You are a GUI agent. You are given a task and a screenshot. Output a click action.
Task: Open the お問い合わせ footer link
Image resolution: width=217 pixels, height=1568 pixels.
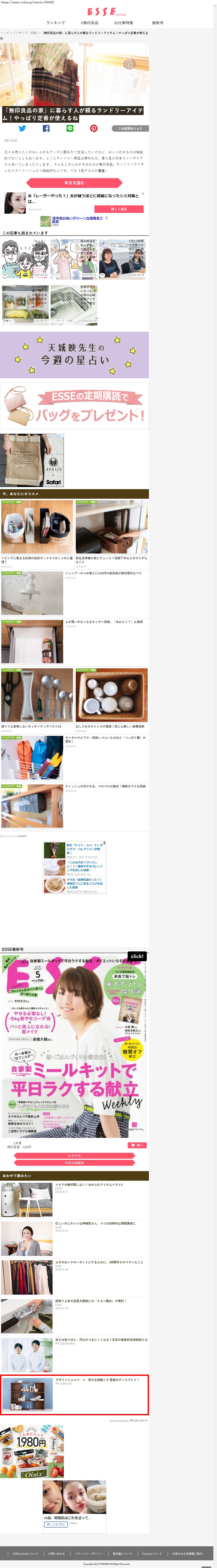(57, 1553)
